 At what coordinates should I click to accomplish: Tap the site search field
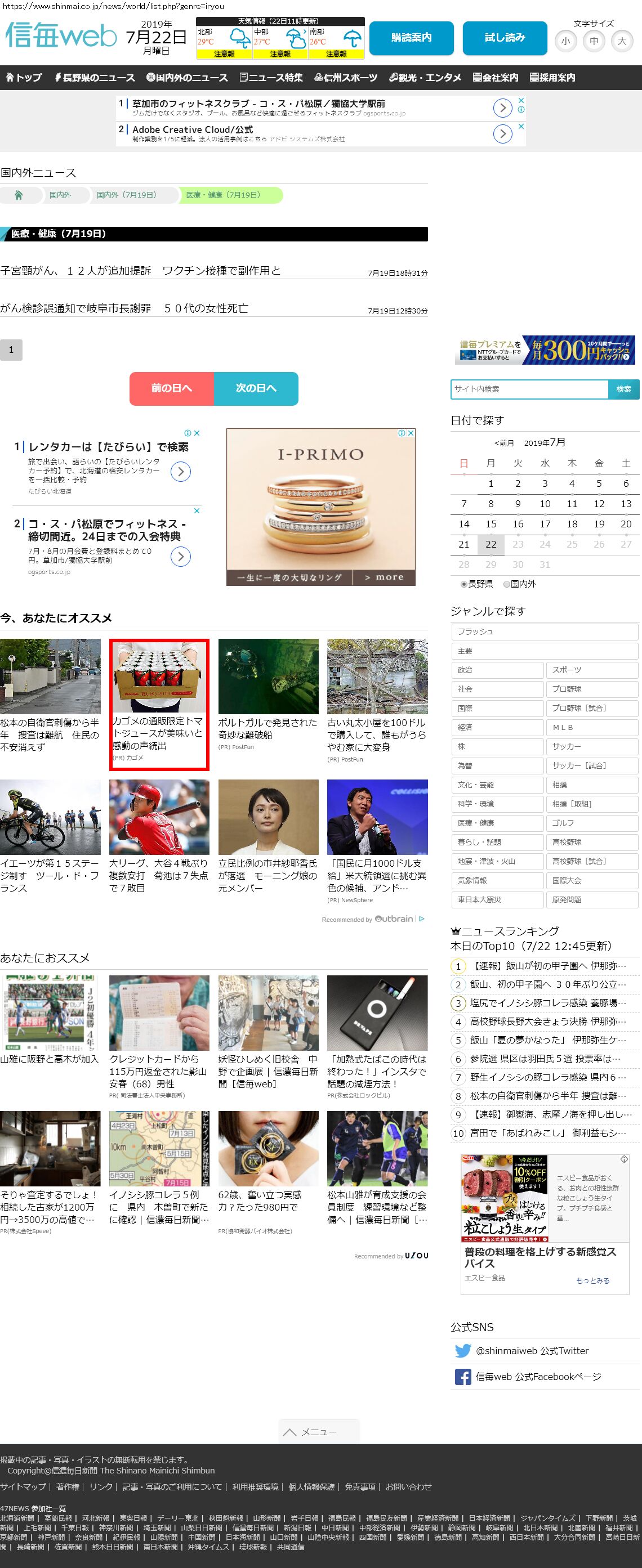pyautogui.click(x=529, y=389)
